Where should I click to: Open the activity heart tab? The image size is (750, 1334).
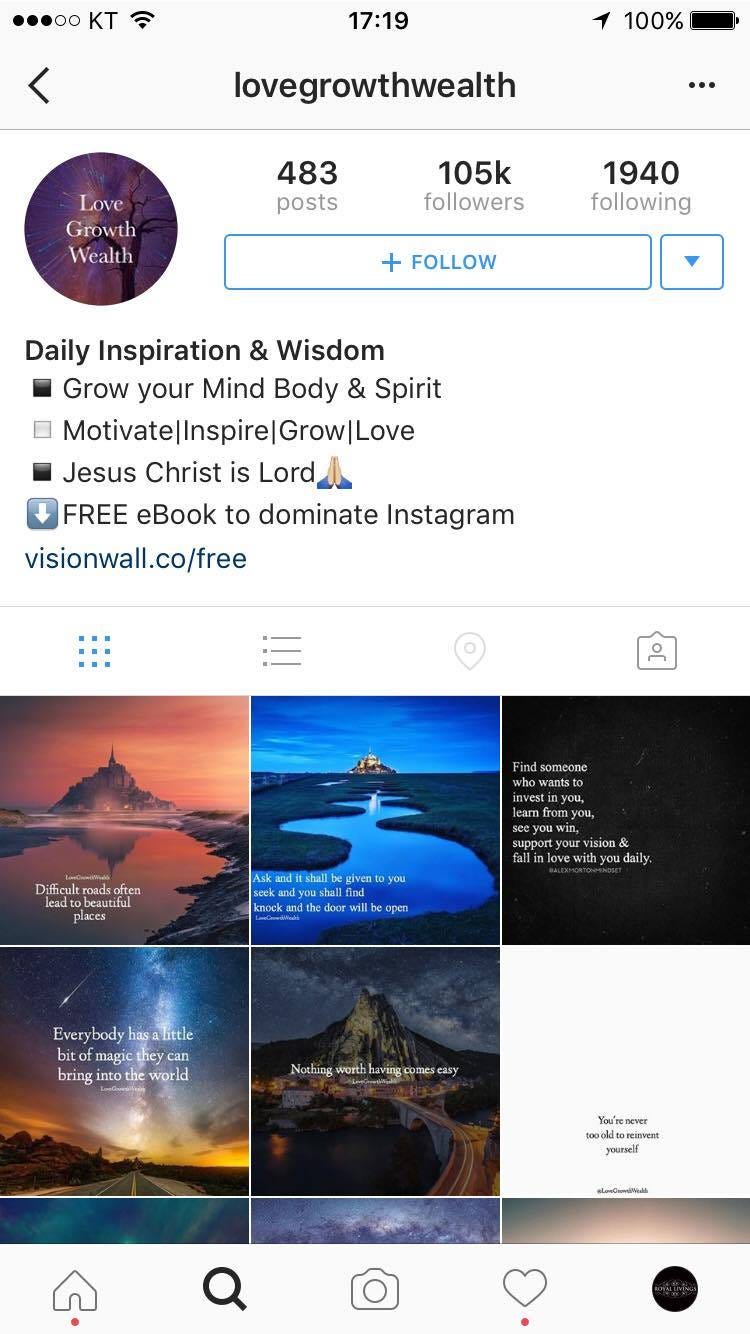[x=525, y=1289]
